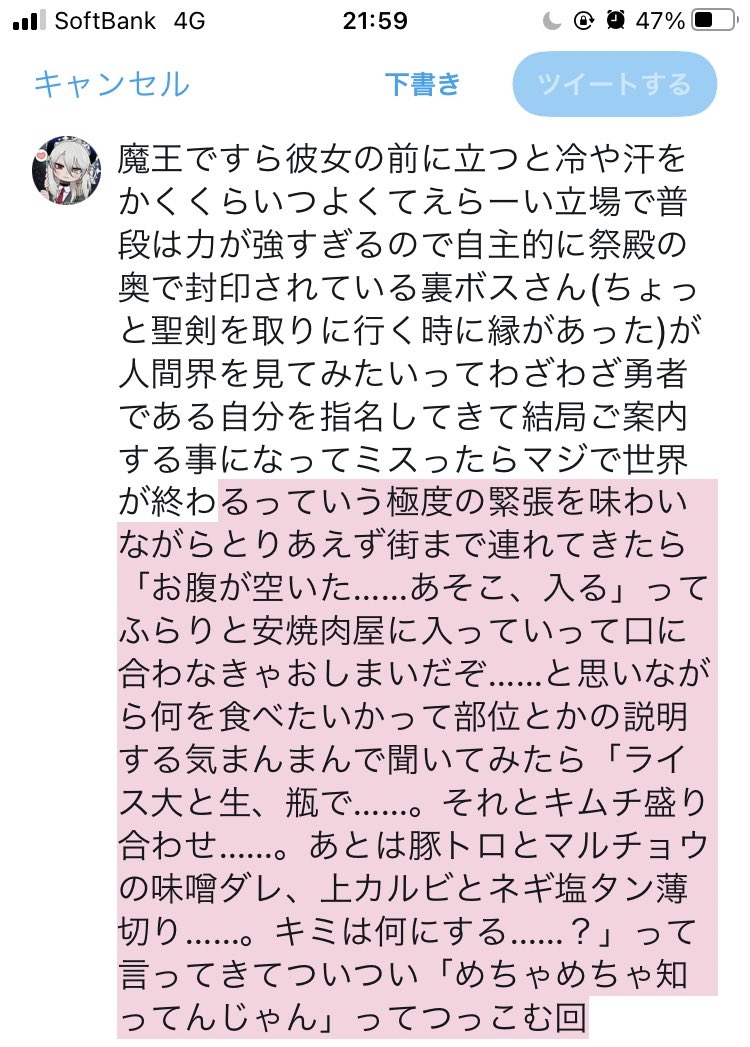Post with the ツイートする button
This screenshot has height=1047, width=750.
[x=614, y=84]
